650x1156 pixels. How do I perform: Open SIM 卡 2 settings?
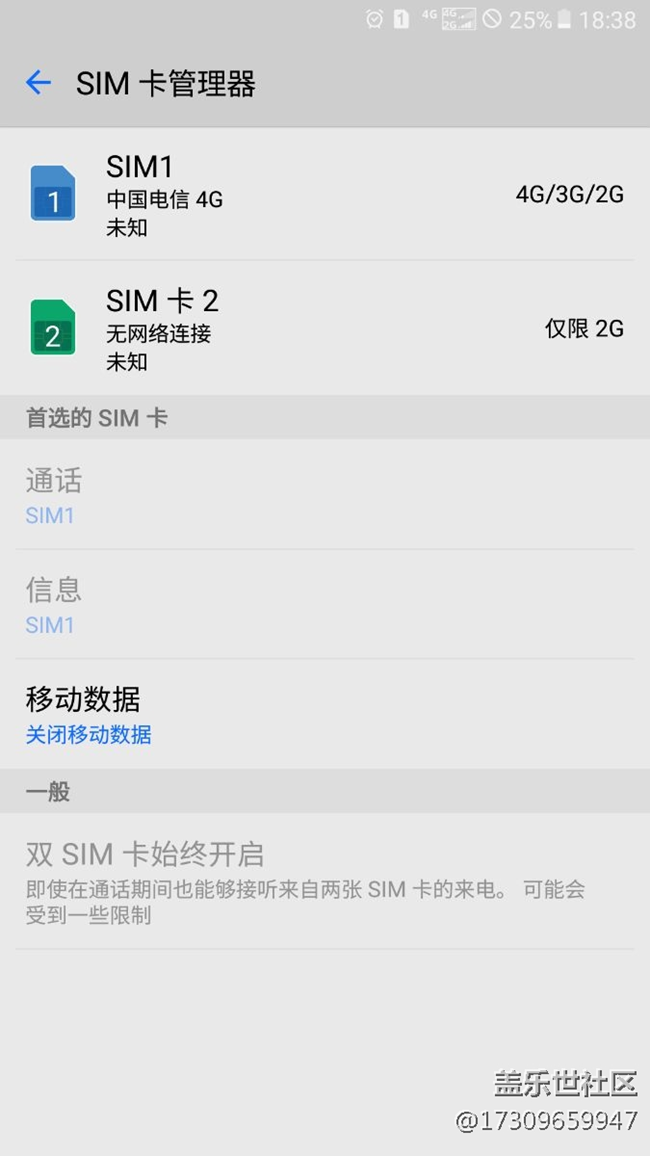[325, 329]
